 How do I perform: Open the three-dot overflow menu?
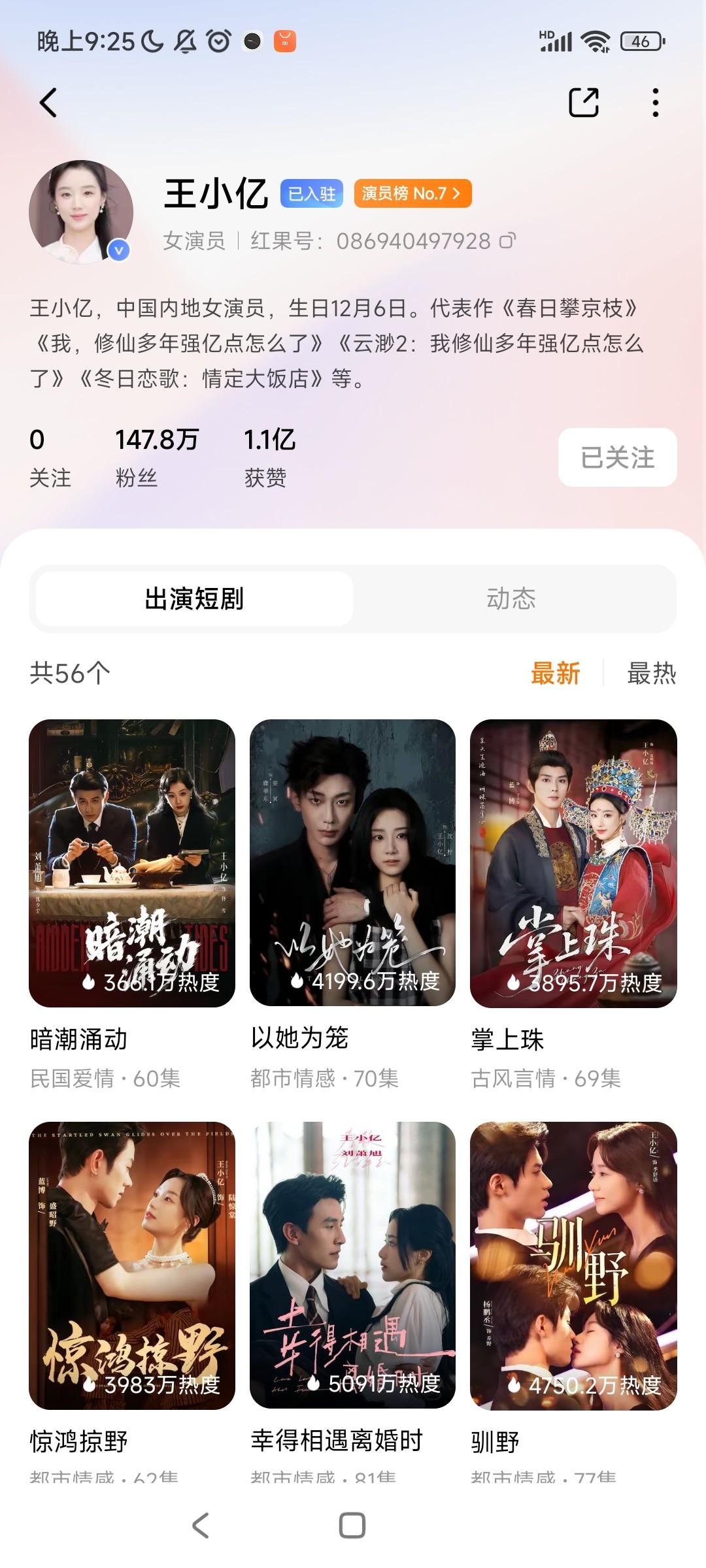[x=655, y=103]
